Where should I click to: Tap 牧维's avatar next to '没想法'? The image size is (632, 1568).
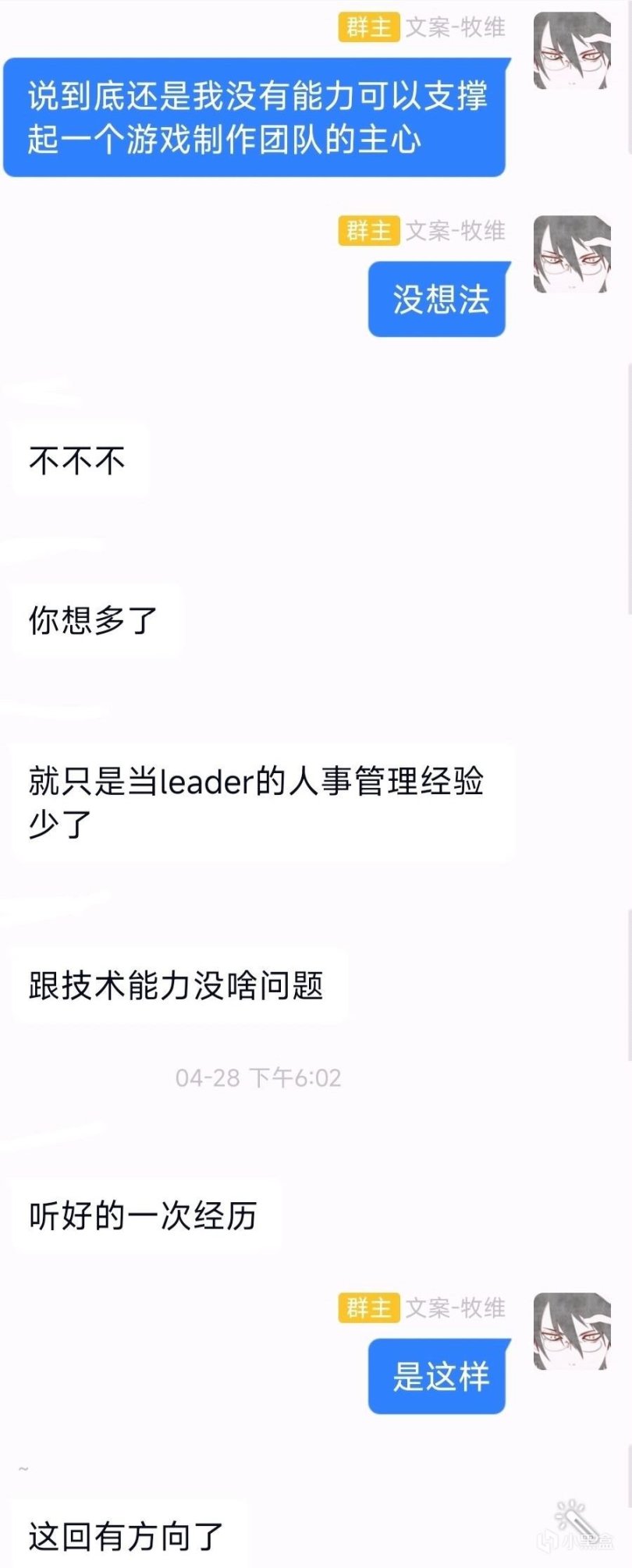571,255
